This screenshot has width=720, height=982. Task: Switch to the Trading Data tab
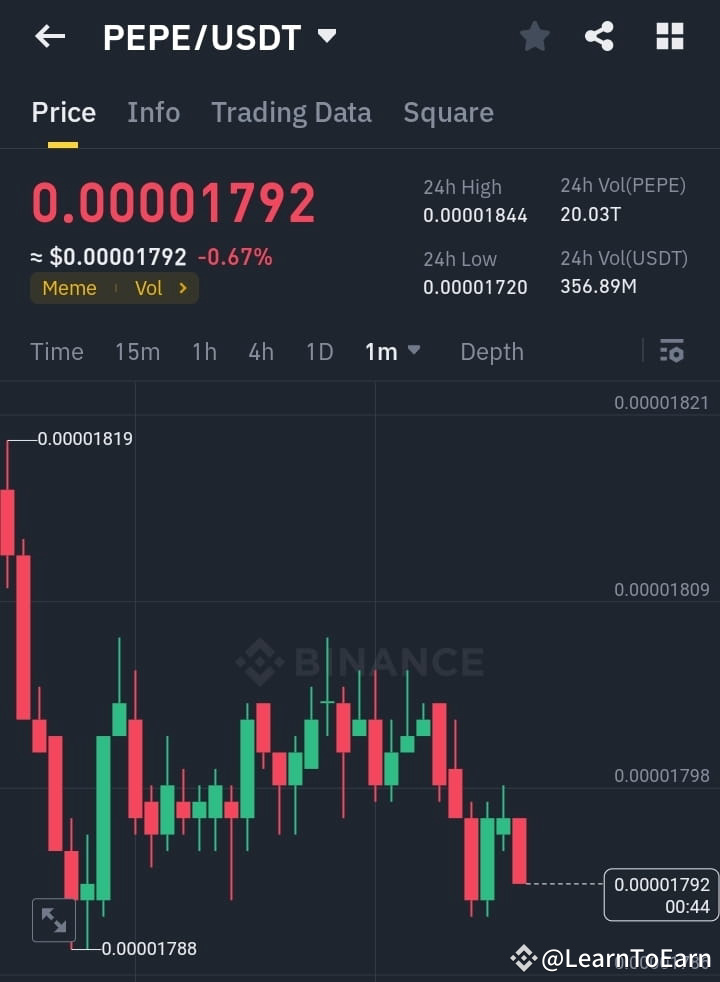[x=291, y=112]
